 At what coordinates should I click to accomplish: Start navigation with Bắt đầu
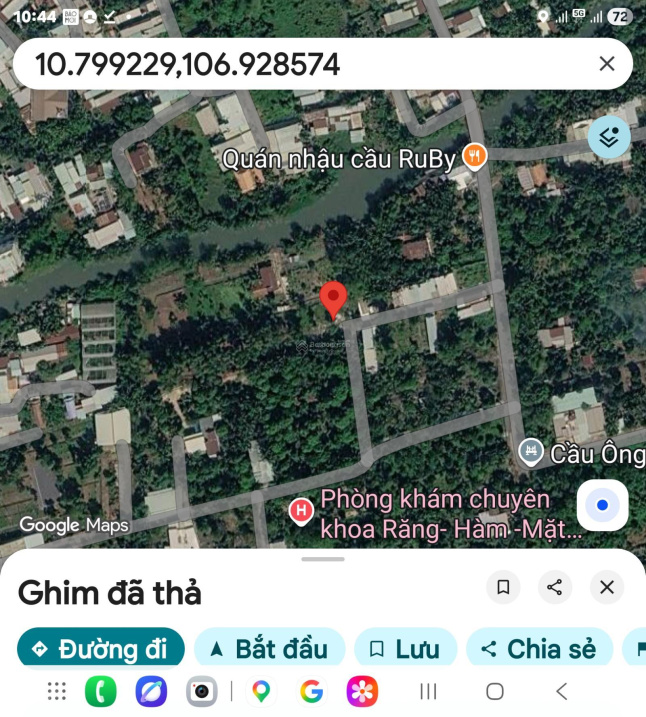pos(269,648)
